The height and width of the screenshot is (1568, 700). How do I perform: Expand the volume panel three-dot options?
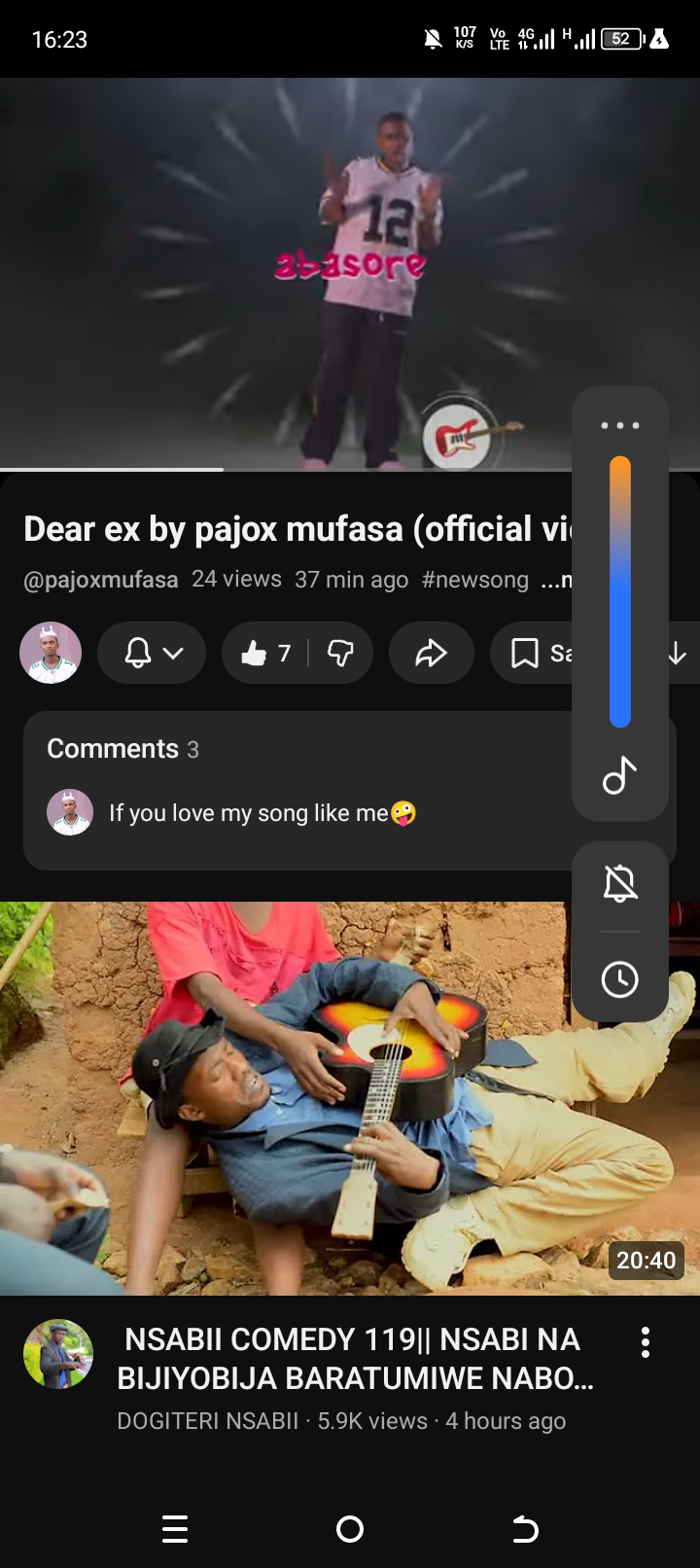pyautogui.click(x=620, y=425)
